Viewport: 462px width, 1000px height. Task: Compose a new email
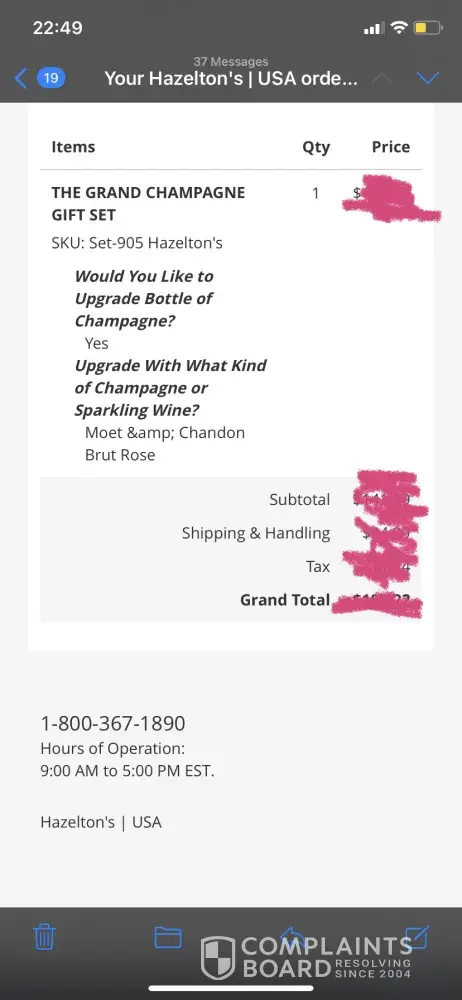417,936
